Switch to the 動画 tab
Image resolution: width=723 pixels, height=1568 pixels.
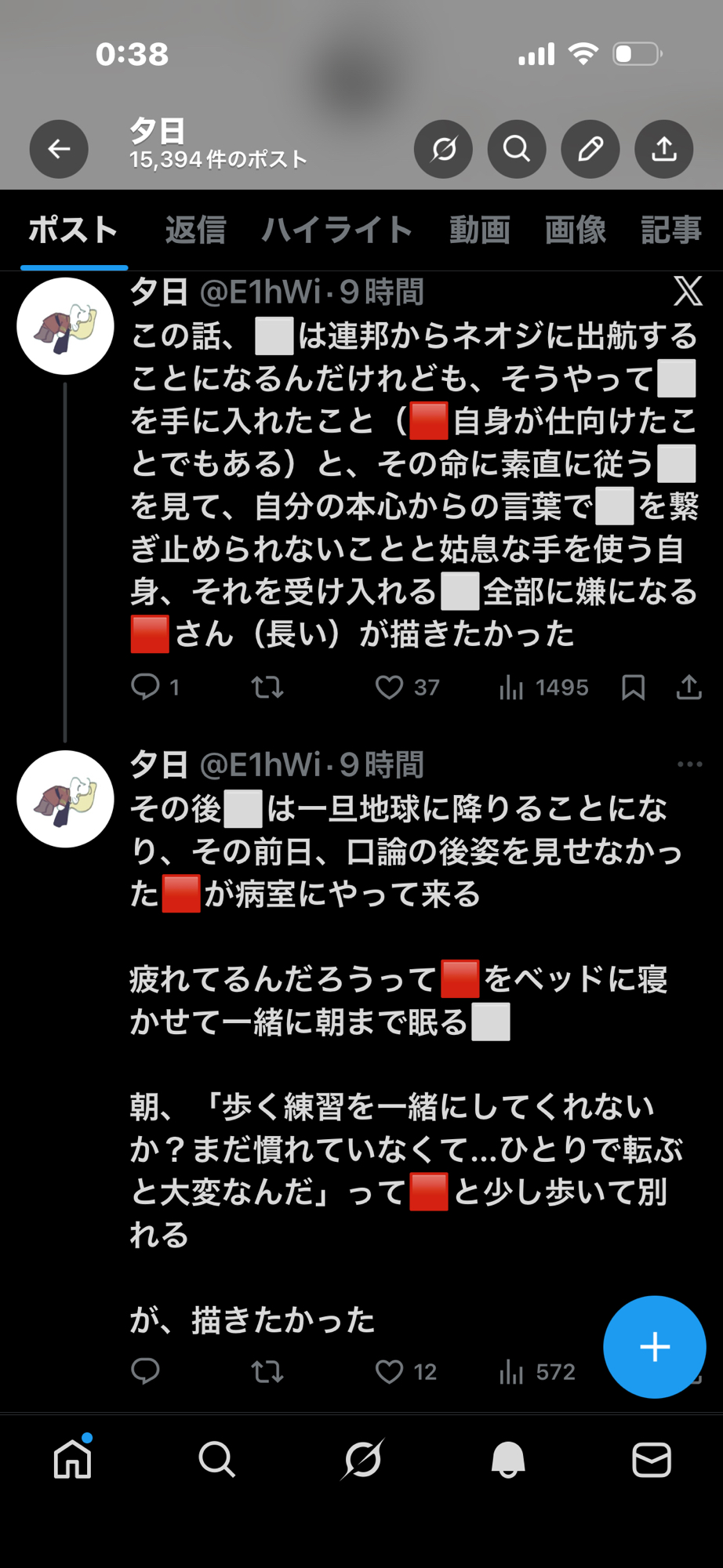pos(479,230)
